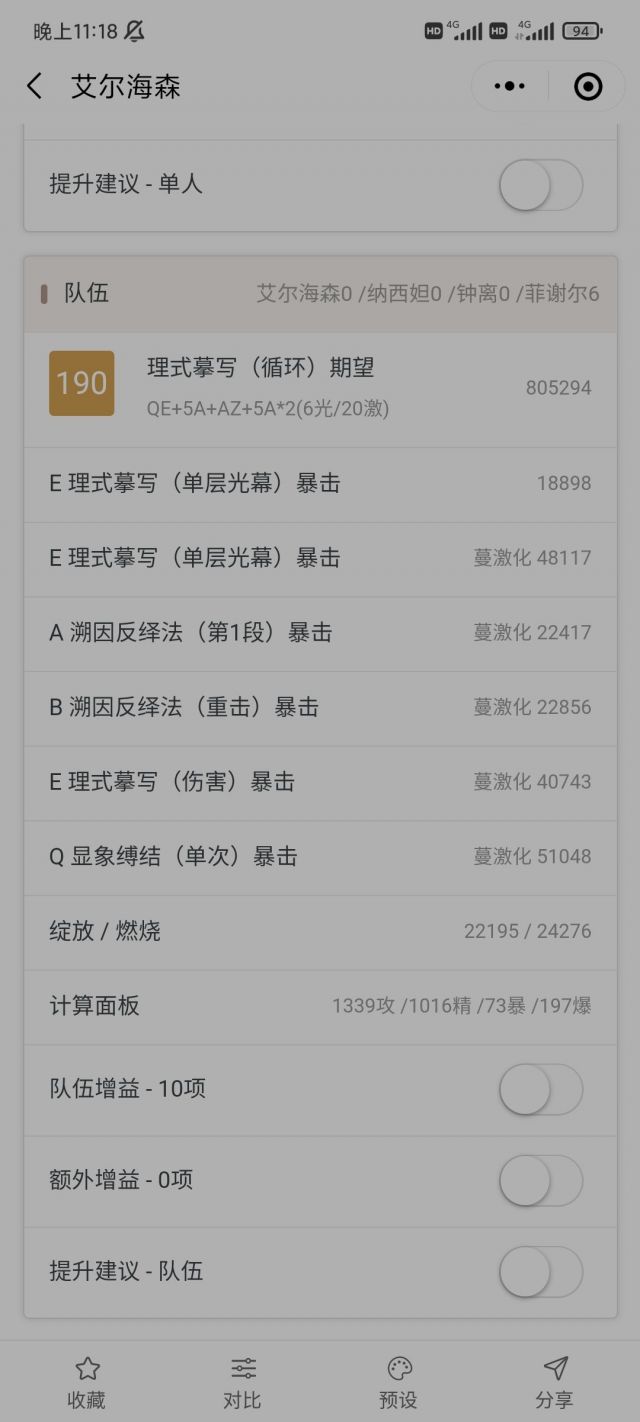Go back using the top-left arrow

[35, 87]
